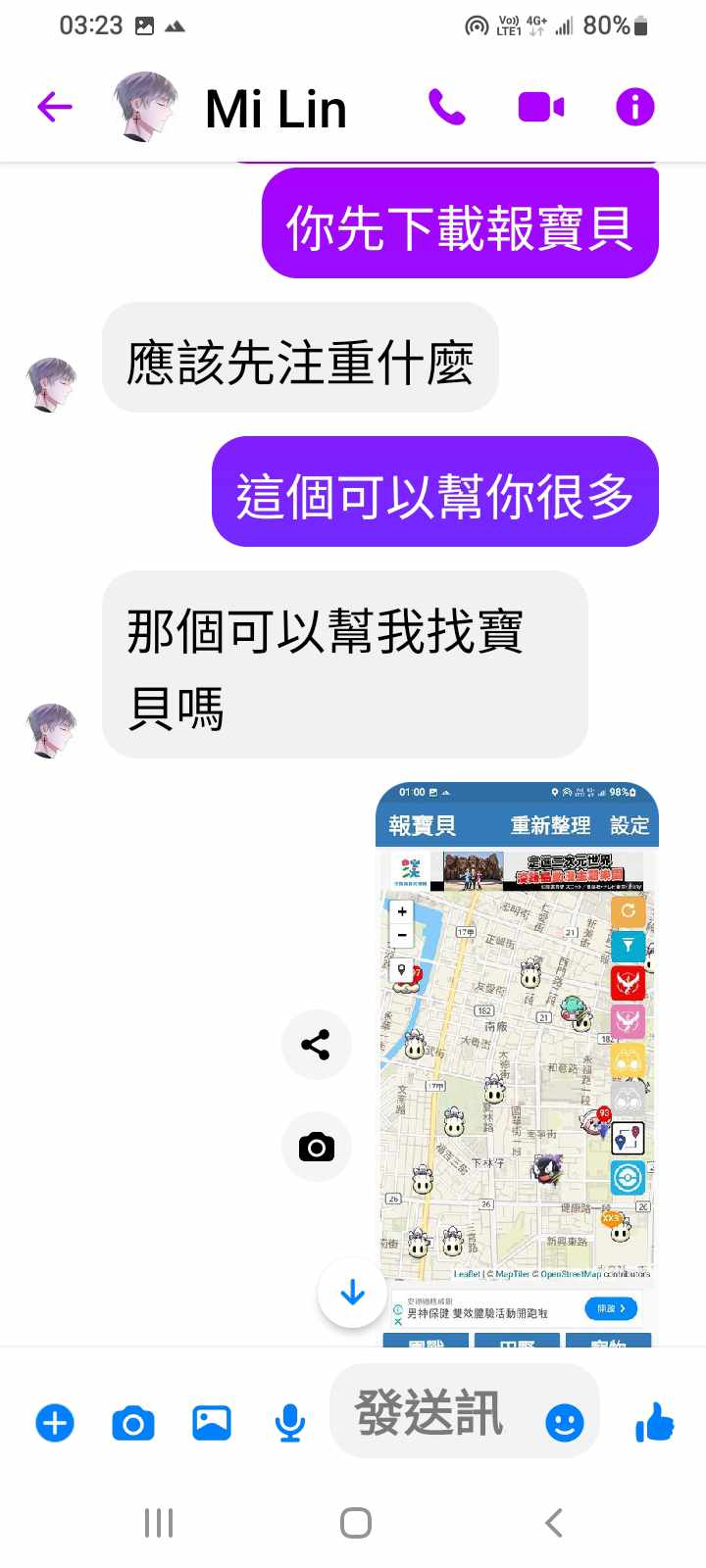Start a voice call with Mi Lin

447,107
